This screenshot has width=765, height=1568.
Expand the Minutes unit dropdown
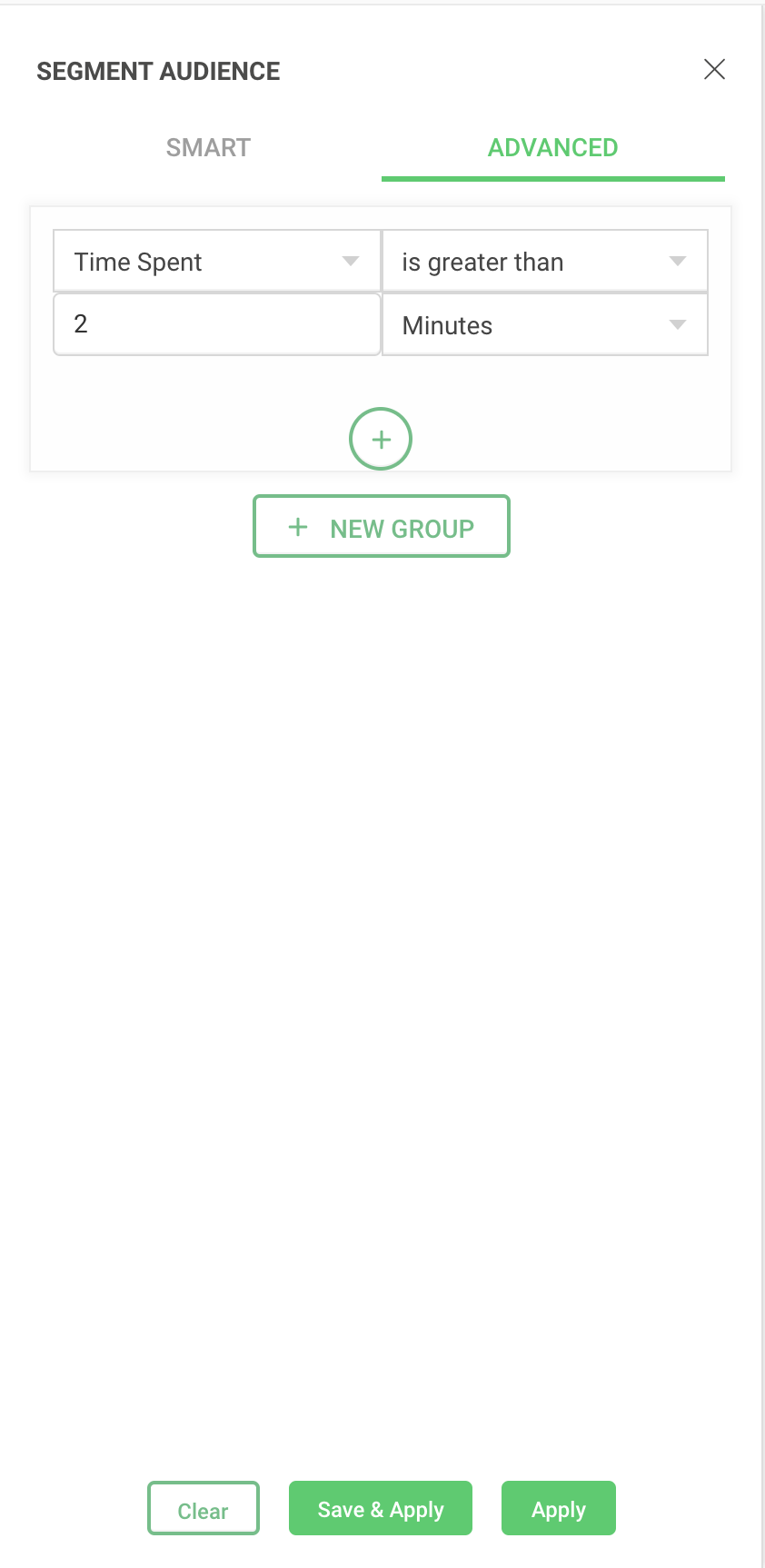click(544, 325)
